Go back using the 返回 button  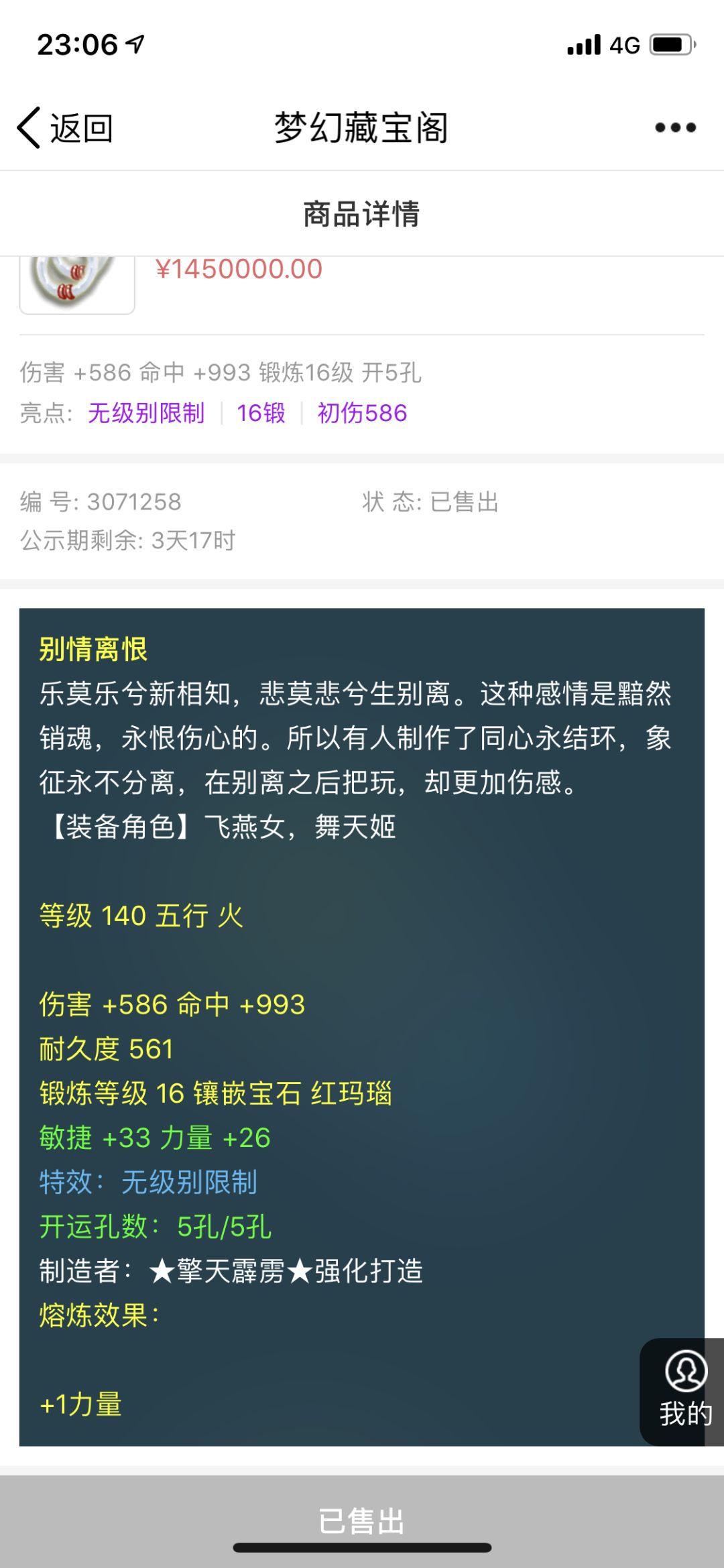tap(65, 127)
